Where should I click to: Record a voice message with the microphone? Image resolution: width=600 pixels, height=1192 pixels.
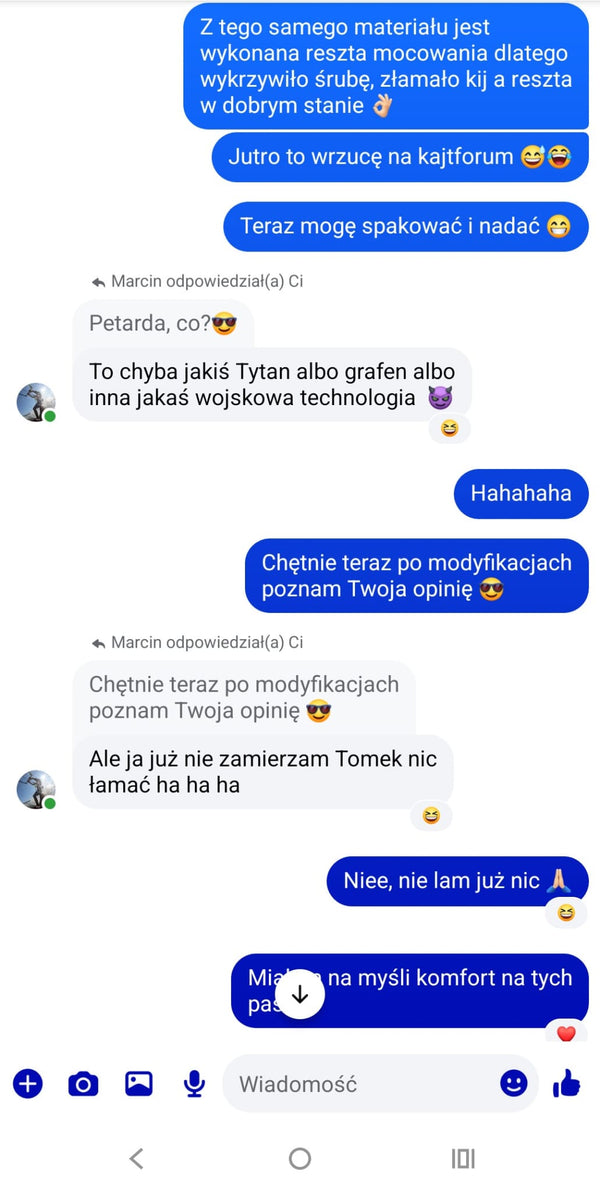pyautogui.click(x=195, y=1083)
